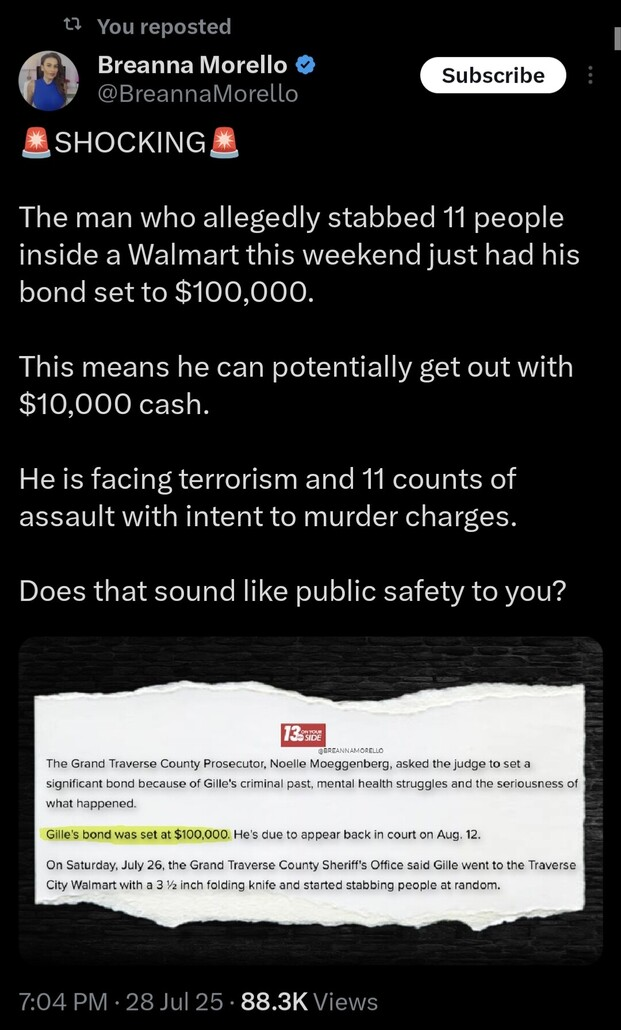
Task: Open the @BreannaMorello profile name link
Action: [x=198, y=94]
